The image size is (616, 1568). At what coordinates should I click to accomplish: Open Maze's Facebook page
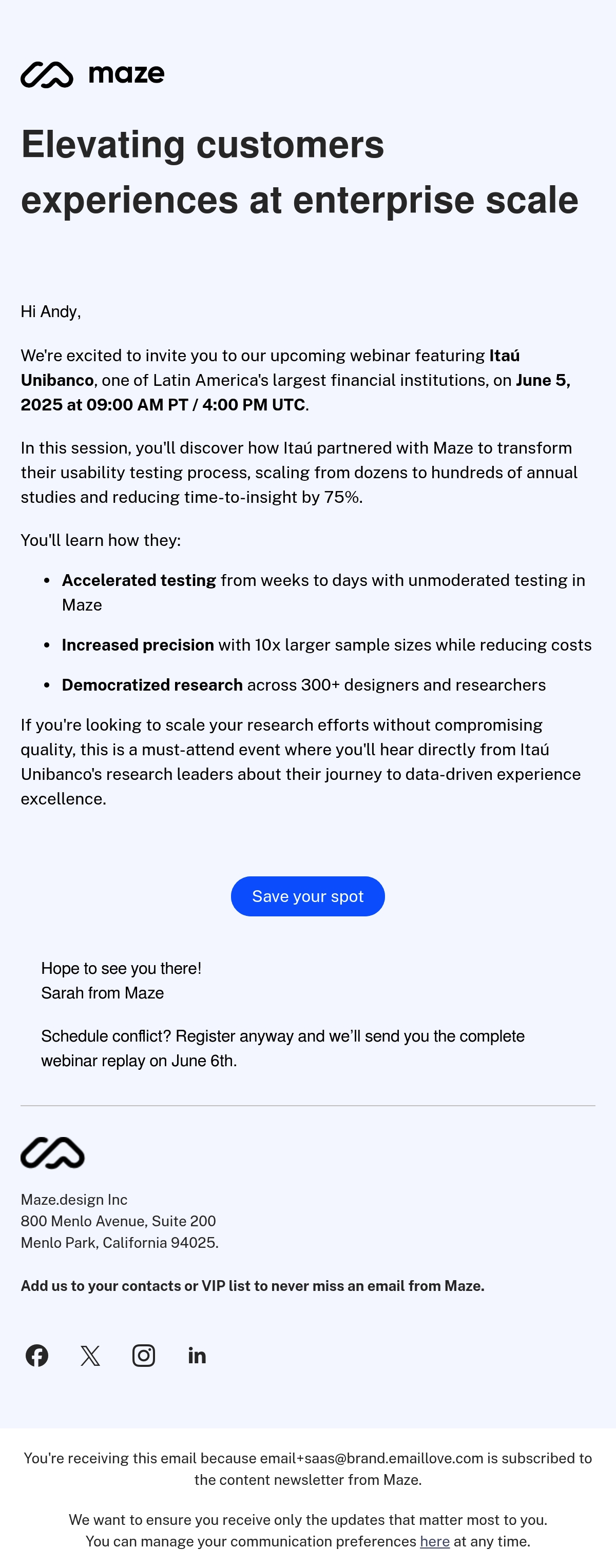tap(37, 1356)
